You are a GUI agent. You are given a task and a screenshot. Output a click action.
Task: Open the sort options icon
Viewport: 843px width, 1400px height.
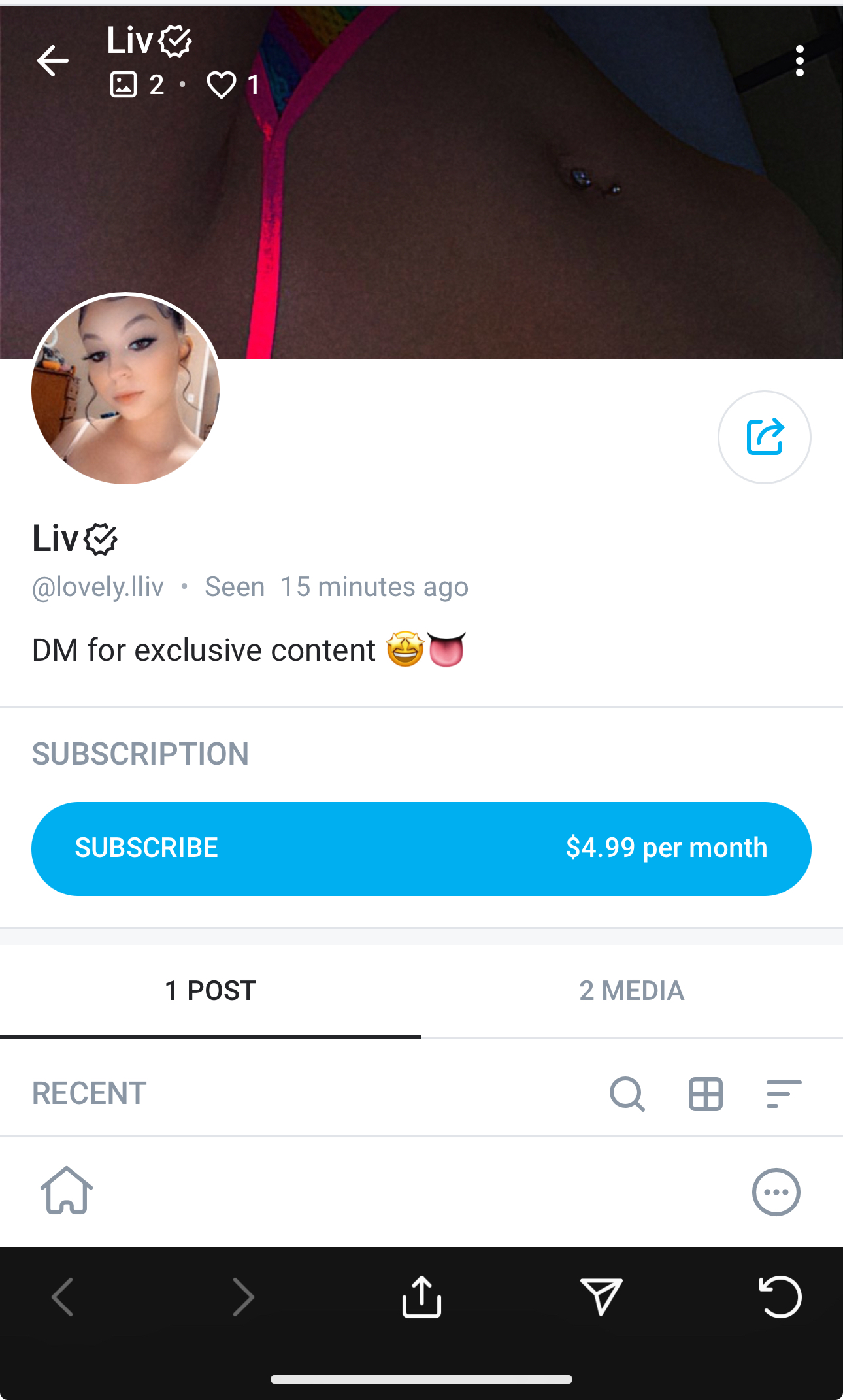784,1093
